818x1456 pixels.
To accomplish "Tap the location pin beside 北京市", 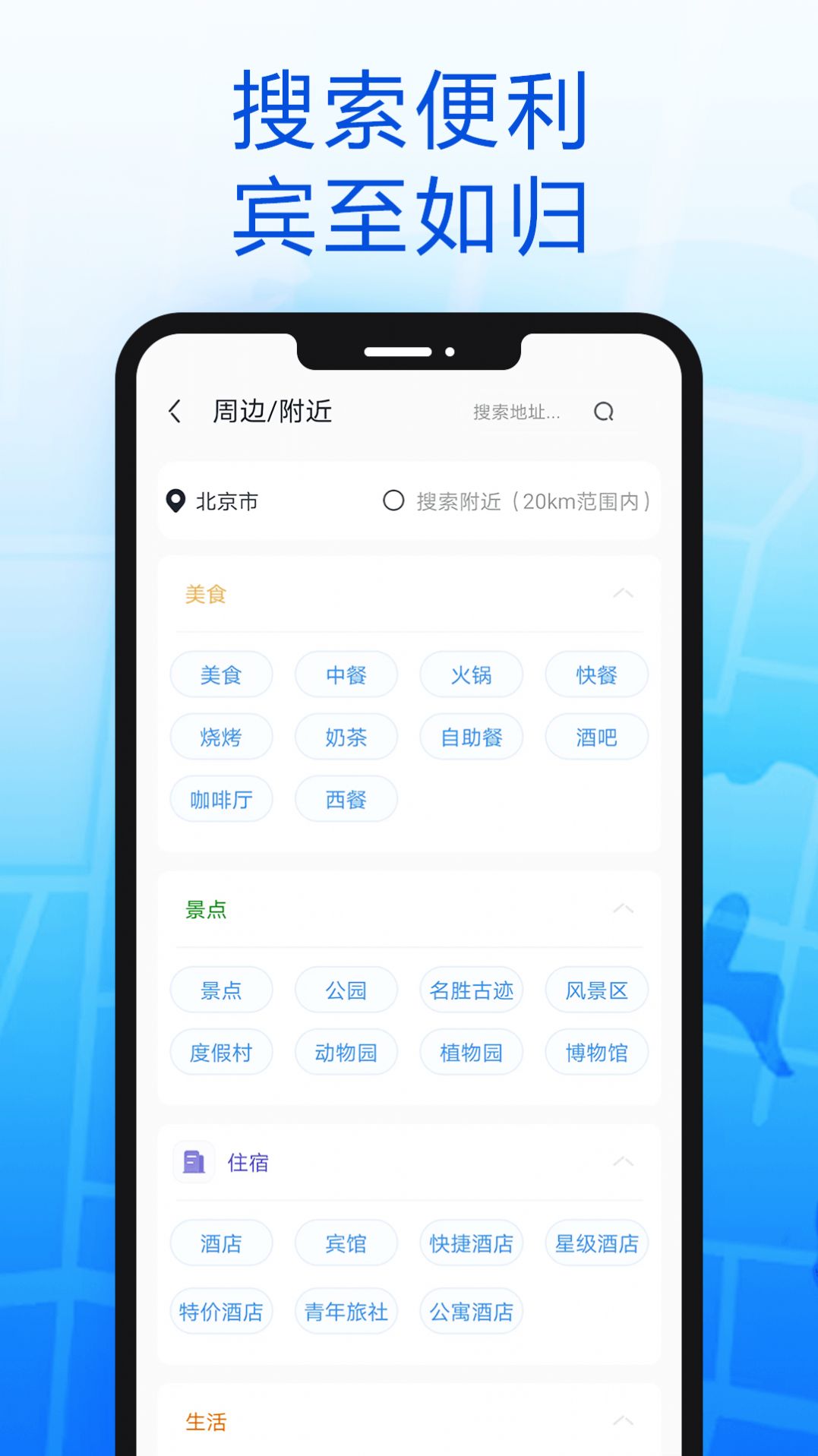I will (x=176, y=501).
